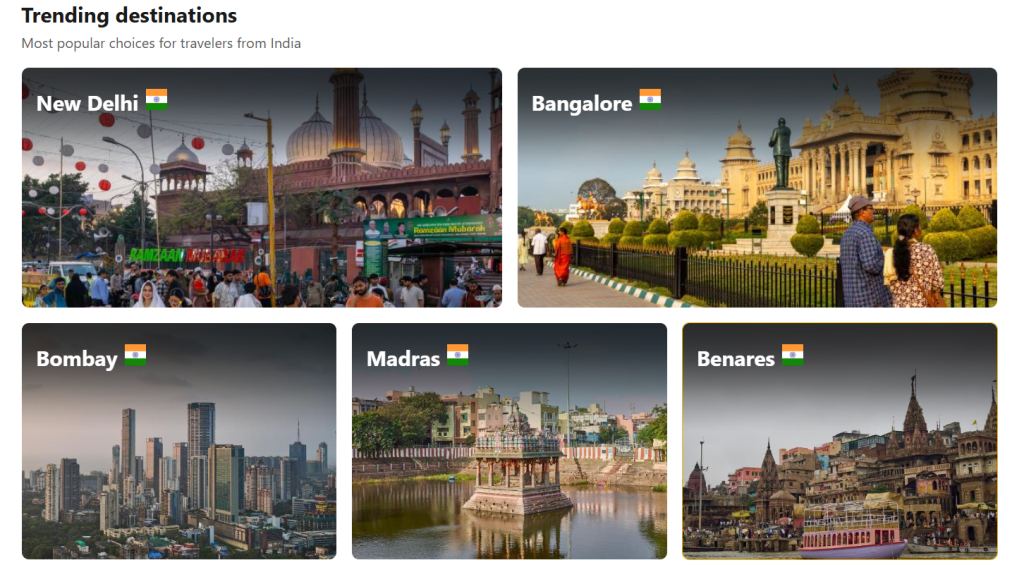Choose the Madras destination tile
The image size is (1024, 565).
tap(509, 440)
